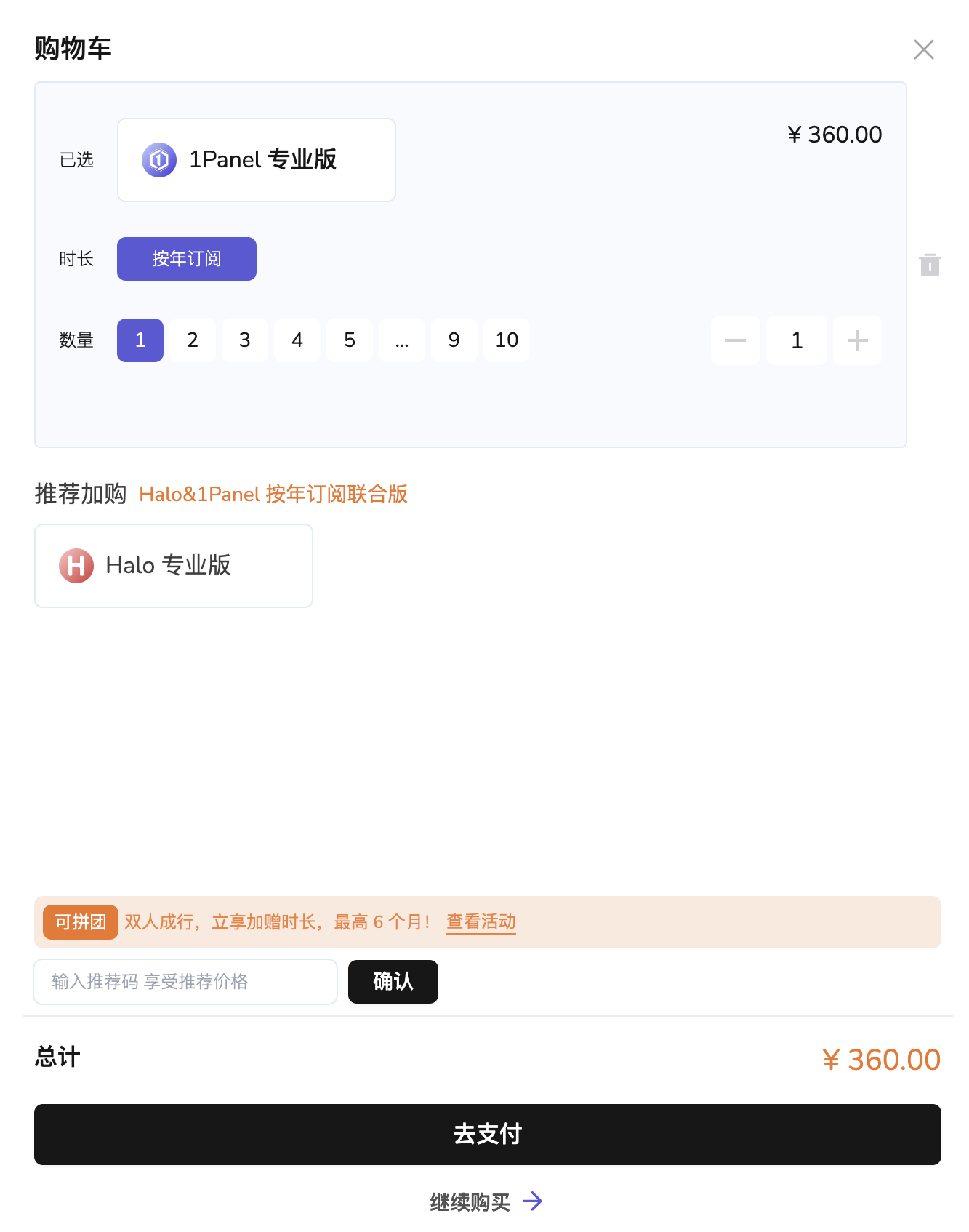
Task: Tap 确认 to apply referral code
Action: click(393, 982)
